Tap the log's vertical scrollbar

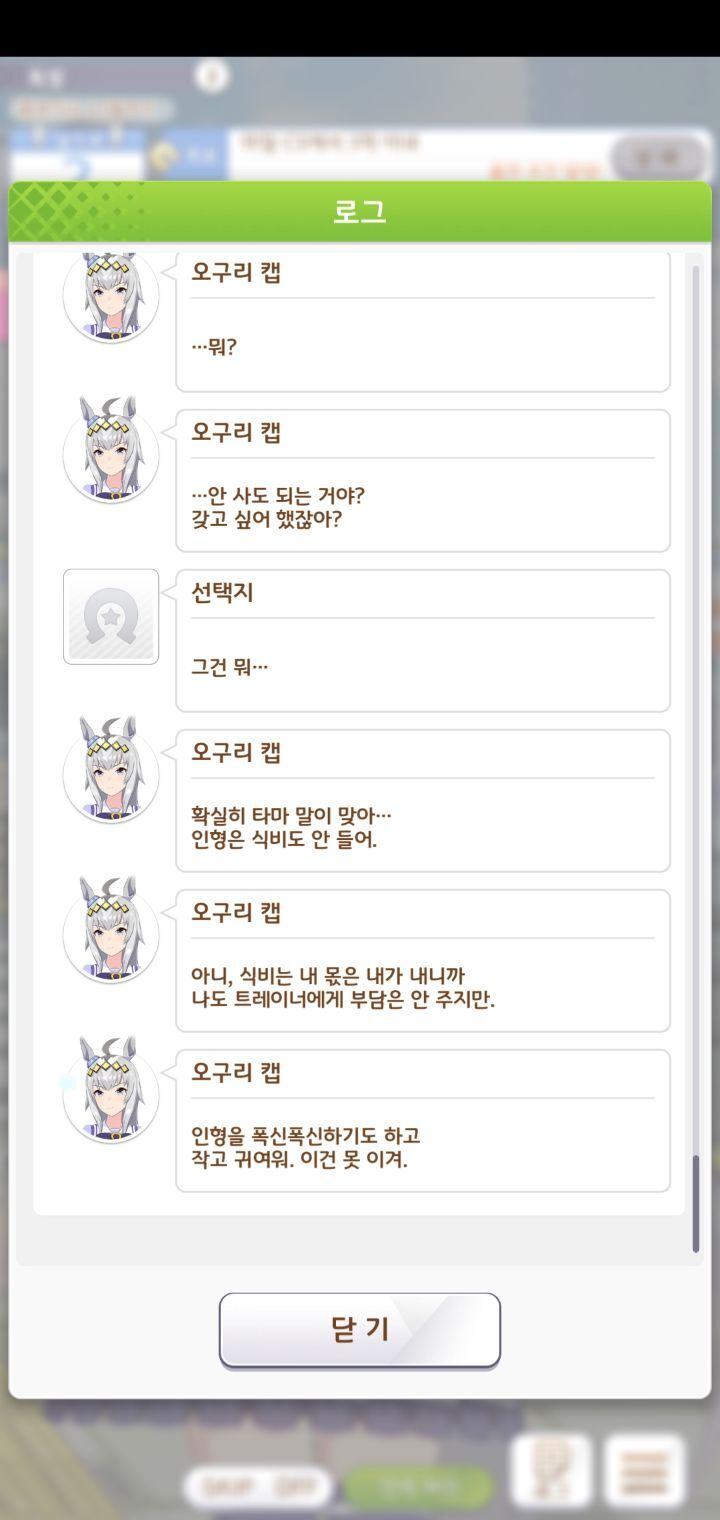(696, 758)
